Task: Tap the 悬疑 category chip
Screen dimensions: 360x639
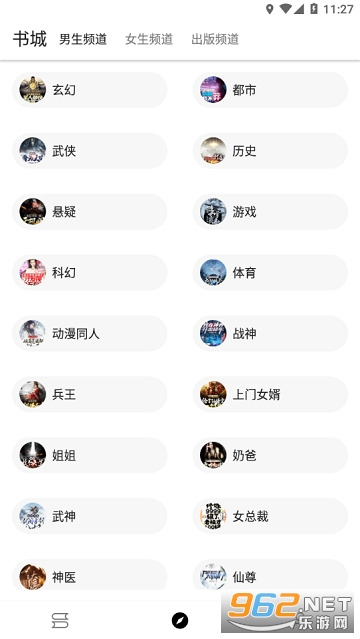Action: 90,212
